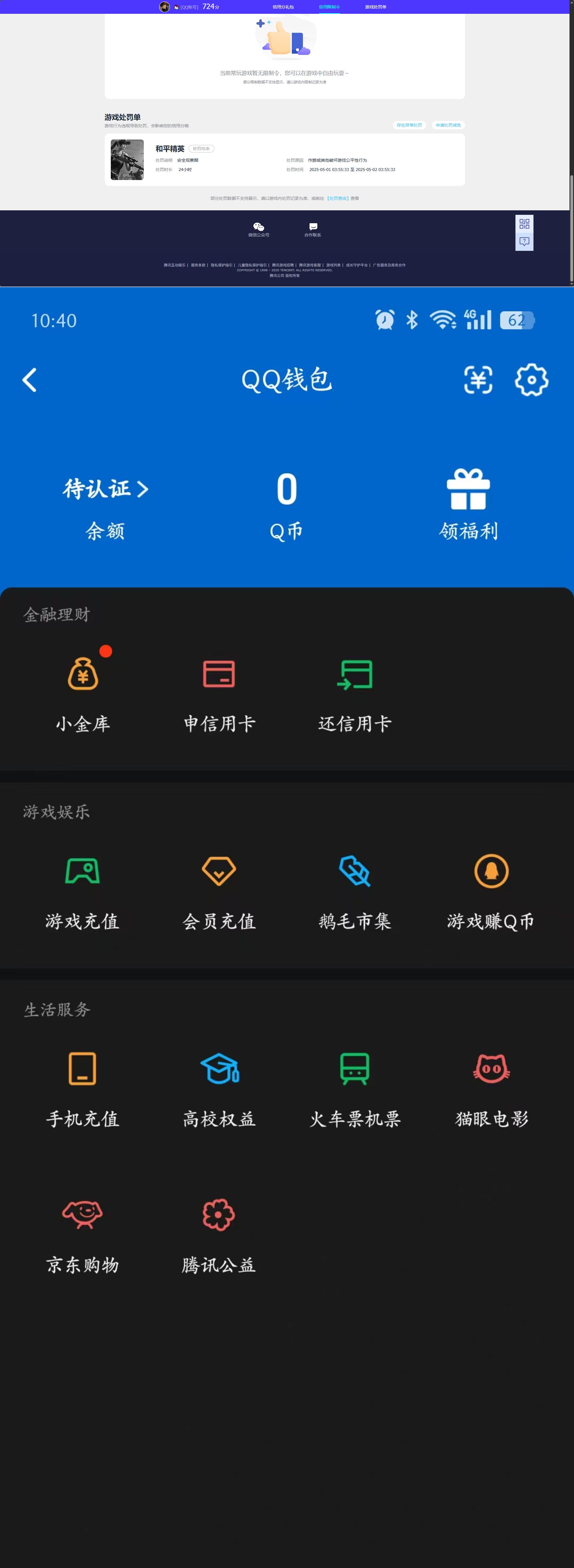Viewport: 574px width, 1568px height.
Task: Select 会员充值 membership recharge icon
Action: (x=218, y=872)
